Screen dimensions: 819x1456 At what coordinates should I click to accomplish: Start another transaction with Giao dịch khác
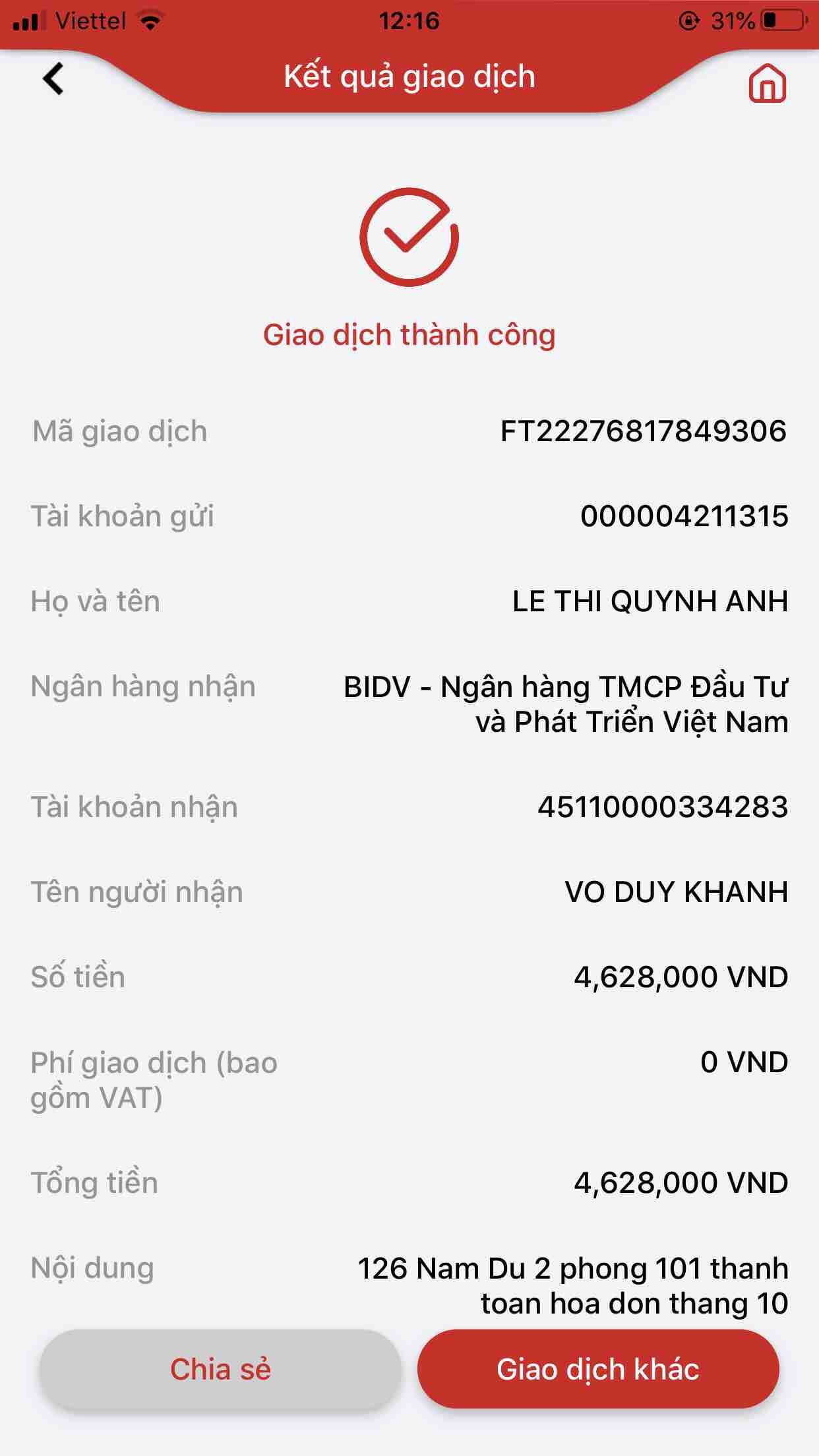(598, 1369)
